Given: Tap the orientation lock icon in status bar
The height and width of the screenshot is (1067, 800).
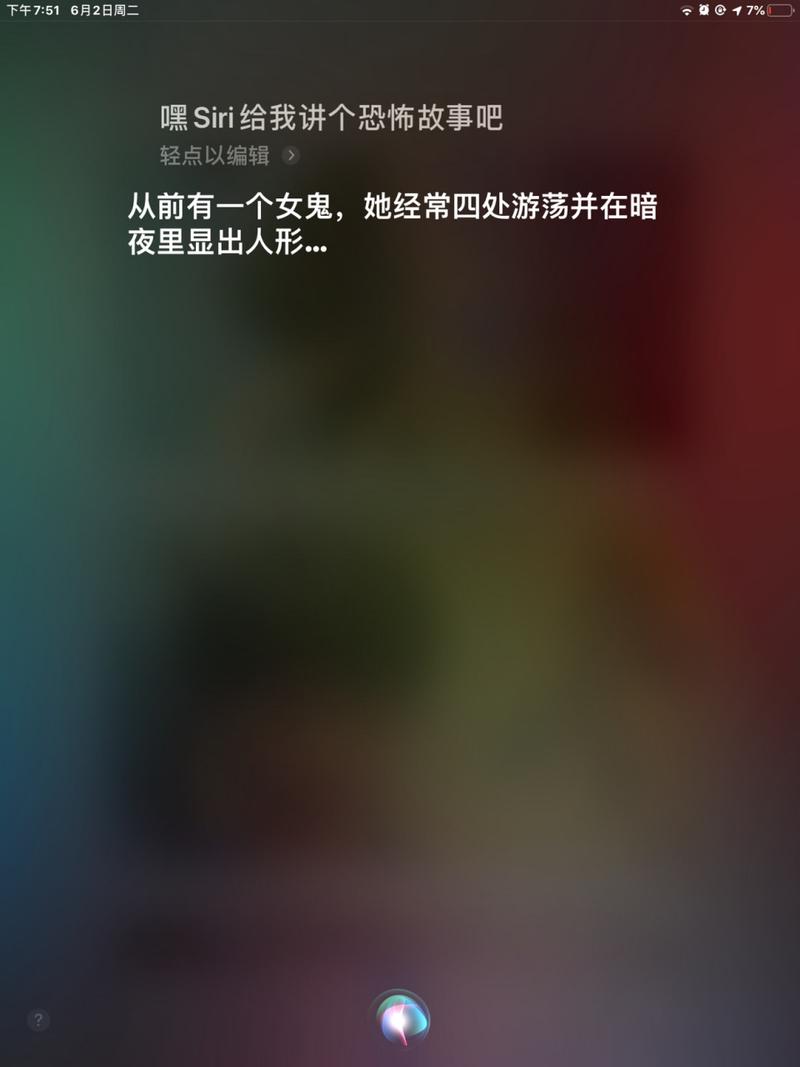Looking at the screenshot, I should pyautogui.click(x=719, y=10).
